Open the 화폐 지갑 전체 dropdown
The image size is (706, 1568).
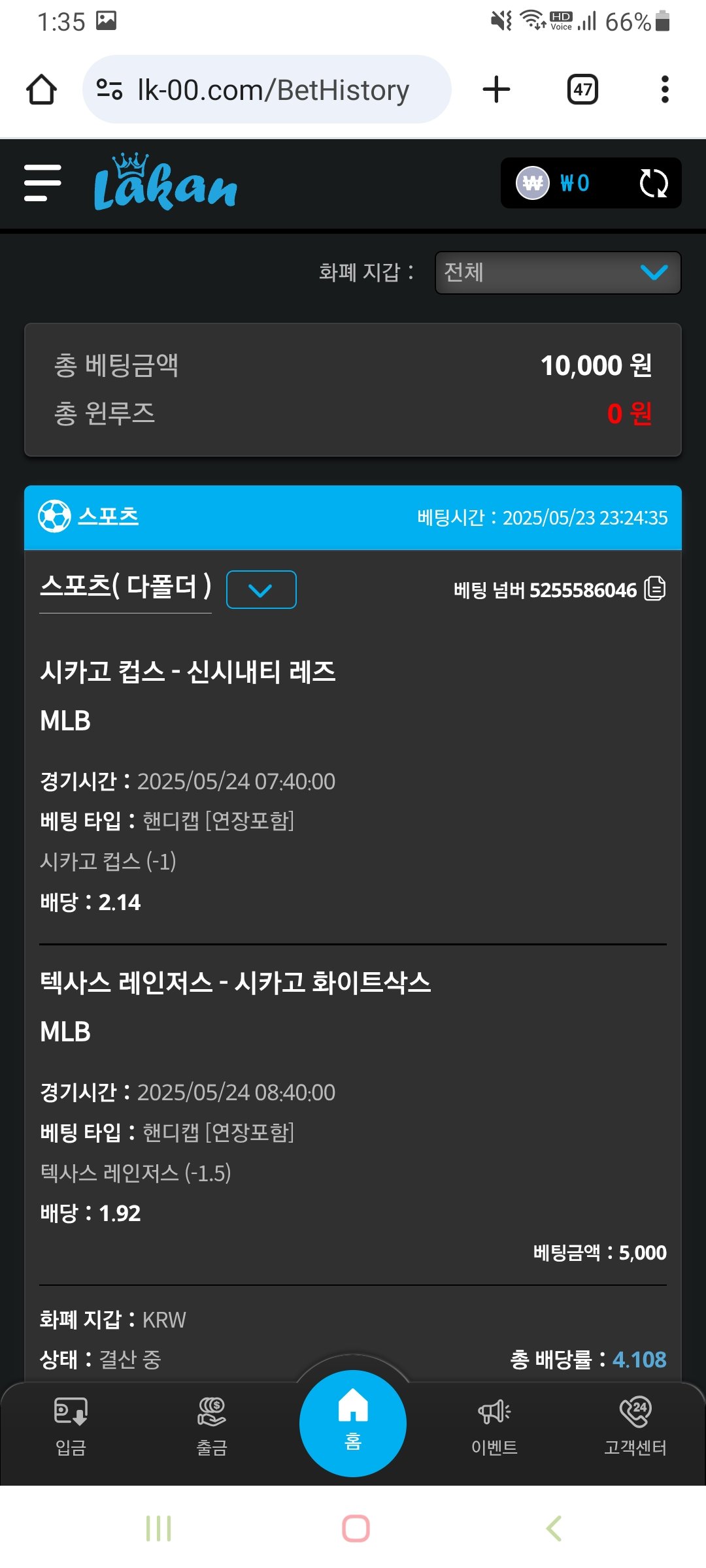[x=558, y=272]
